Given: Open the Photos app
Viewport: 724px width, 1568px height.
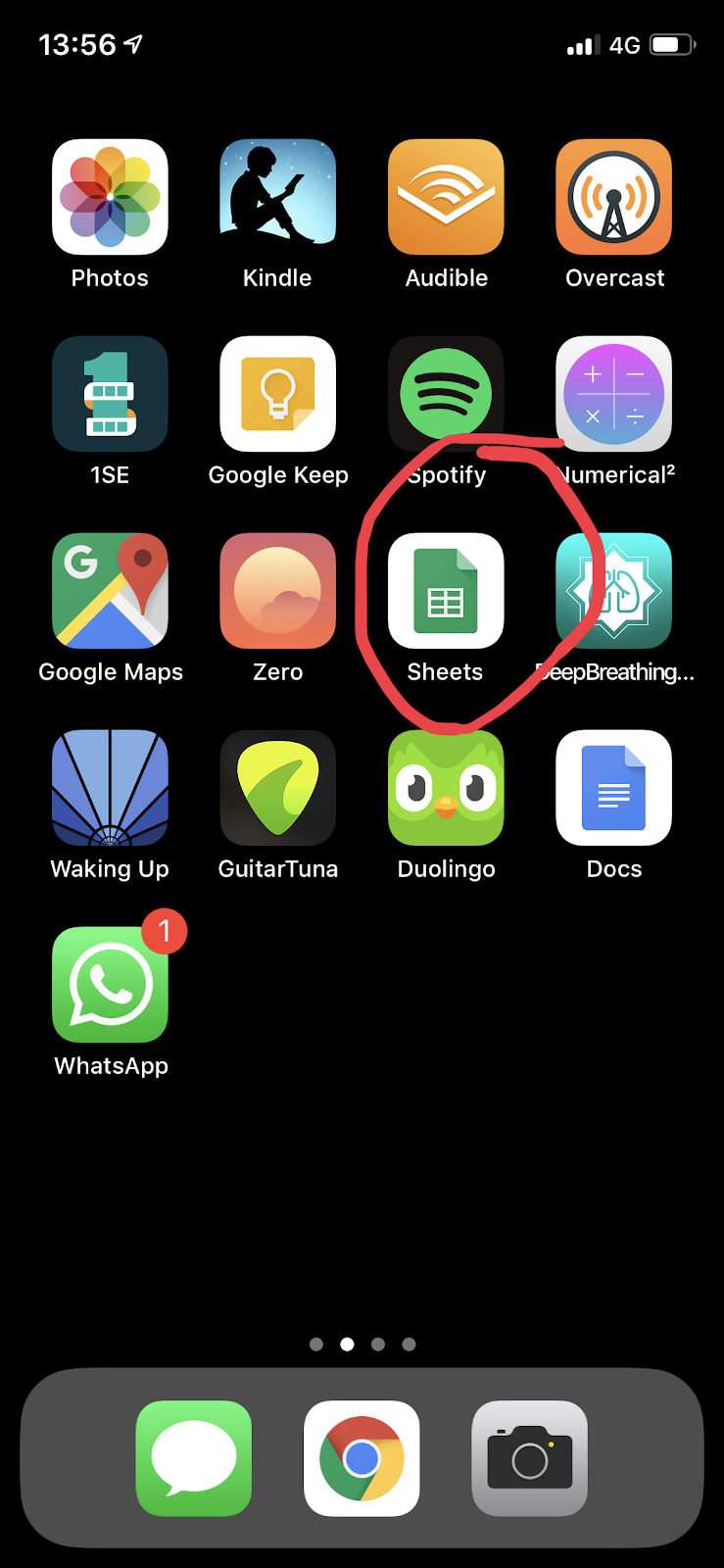Looking at the screenshot, I should 110,197.
